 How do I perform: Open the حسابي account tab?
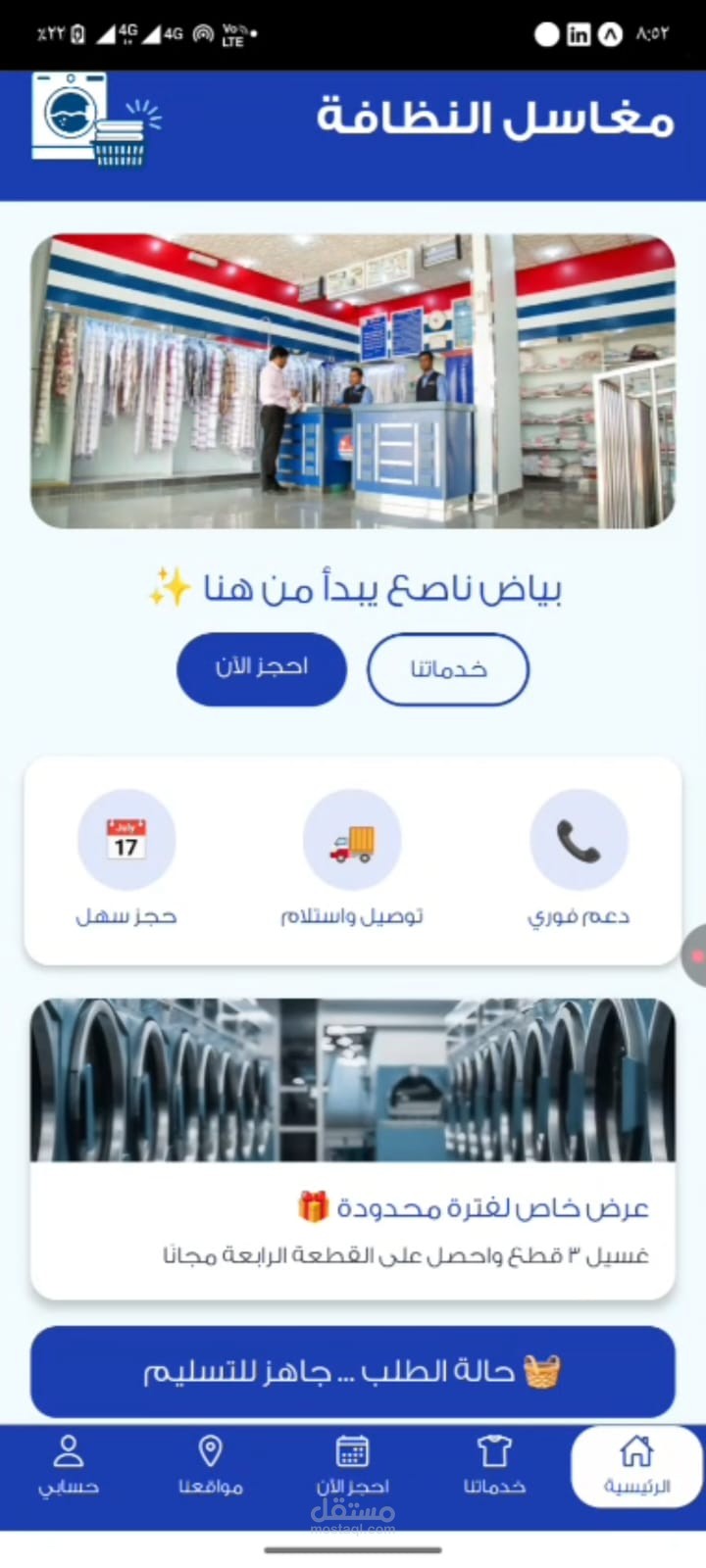coord(69,1466)
